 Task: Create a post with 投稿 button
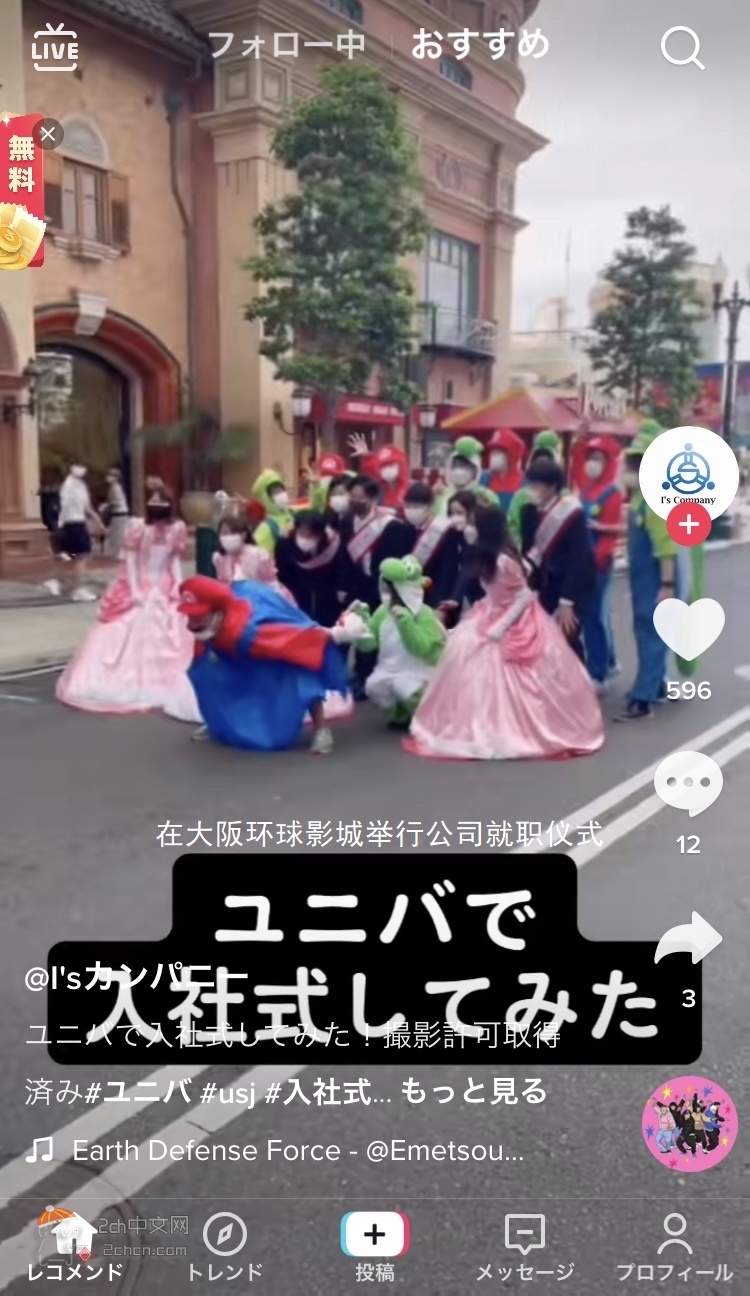tap(375, 1246)
